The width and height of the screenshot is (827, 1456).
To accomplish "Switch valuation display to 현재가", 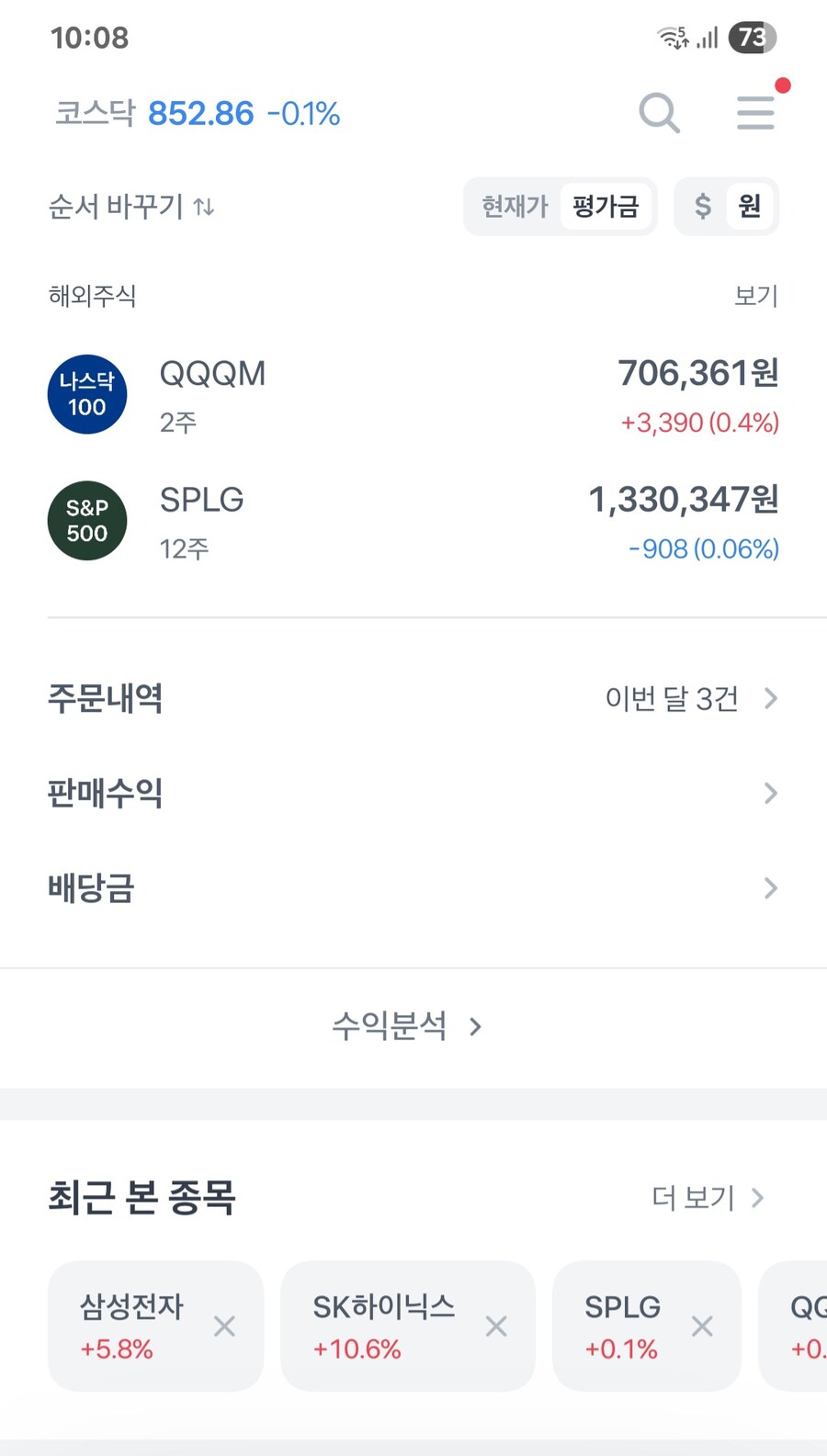I will click(515, 207).
